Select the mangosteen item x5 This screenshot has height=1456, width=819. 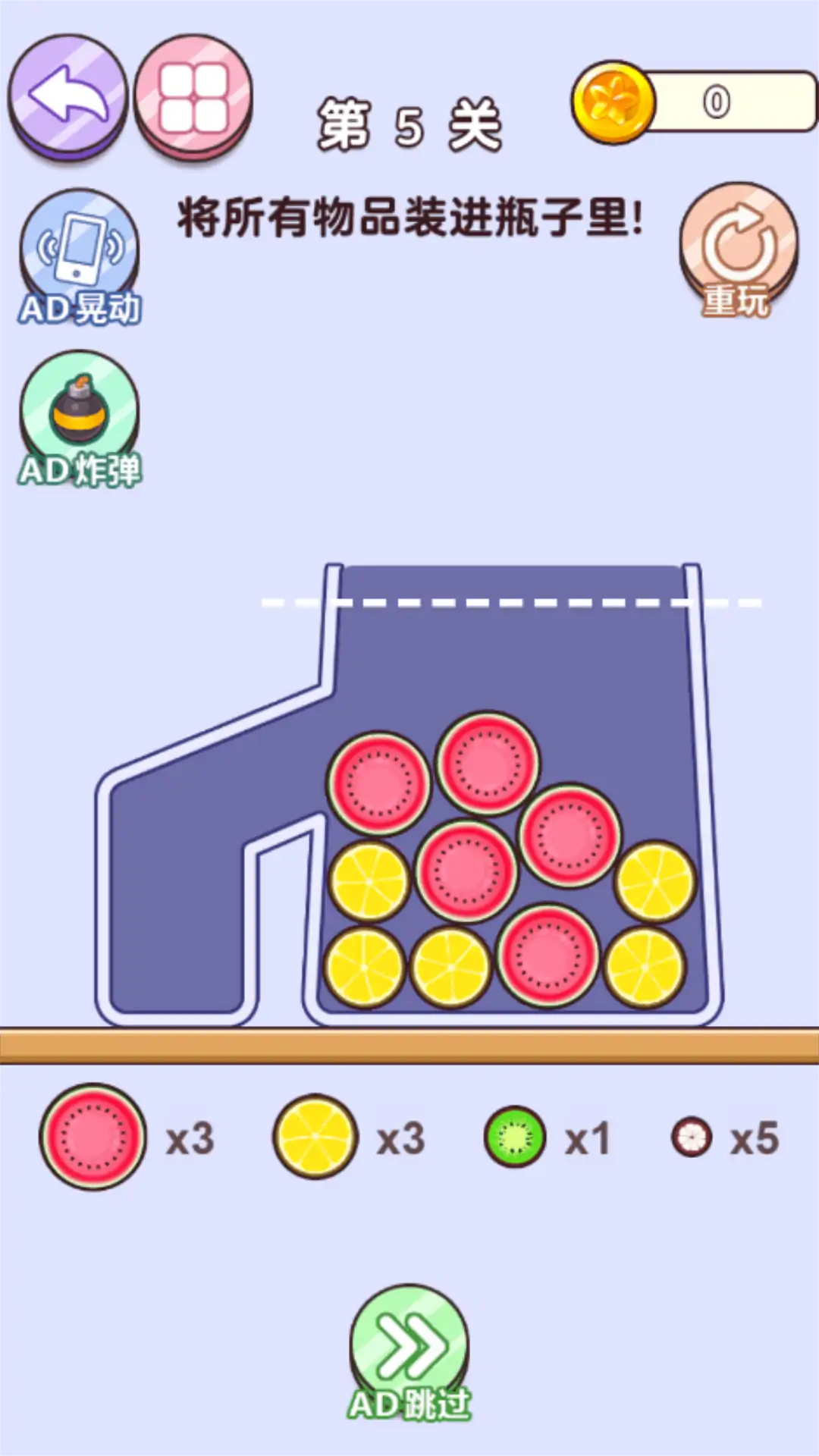point(691,1137)
